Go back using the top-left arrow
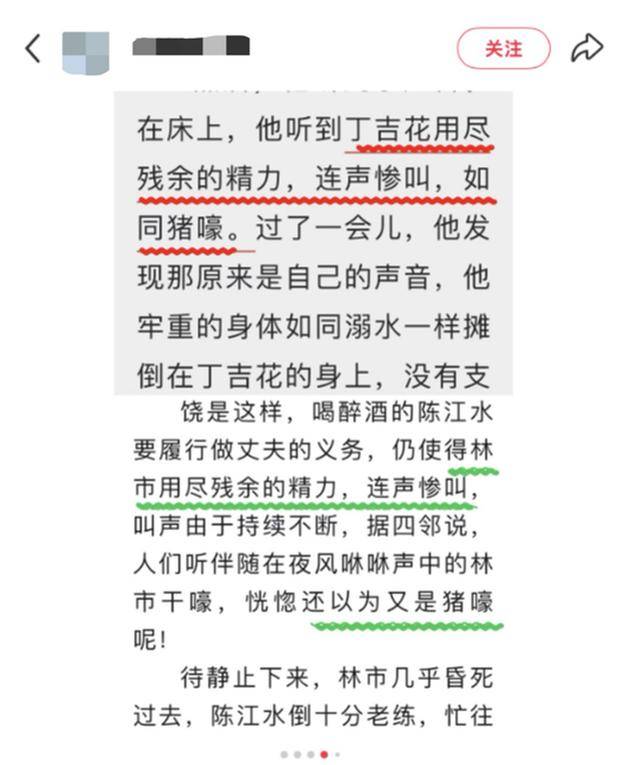Screen dimensions: 640x765 tap(33, 47)
